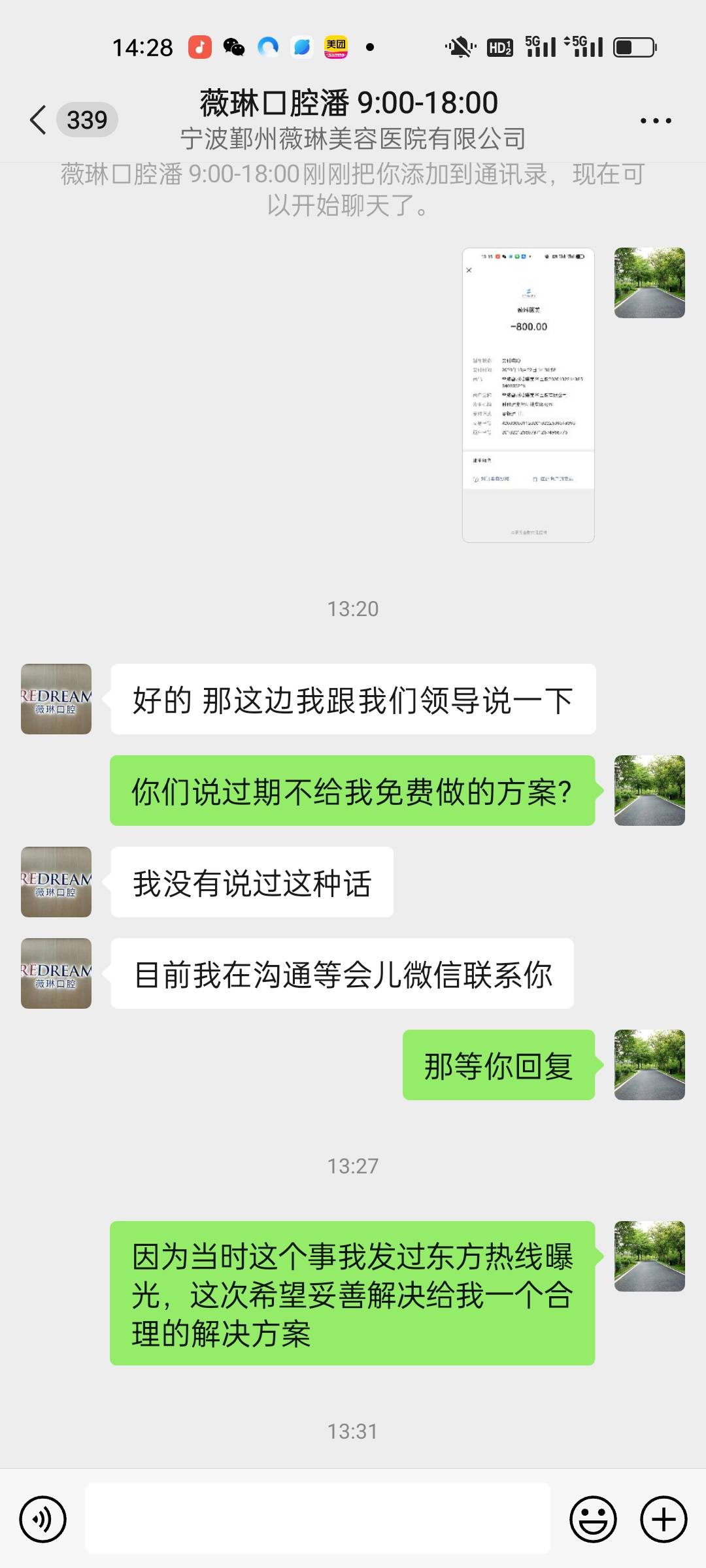This screenshot has height=1568, width=706.
Task: Open the chat's three-dot overflow menu
Action: [x=655, y=121]
